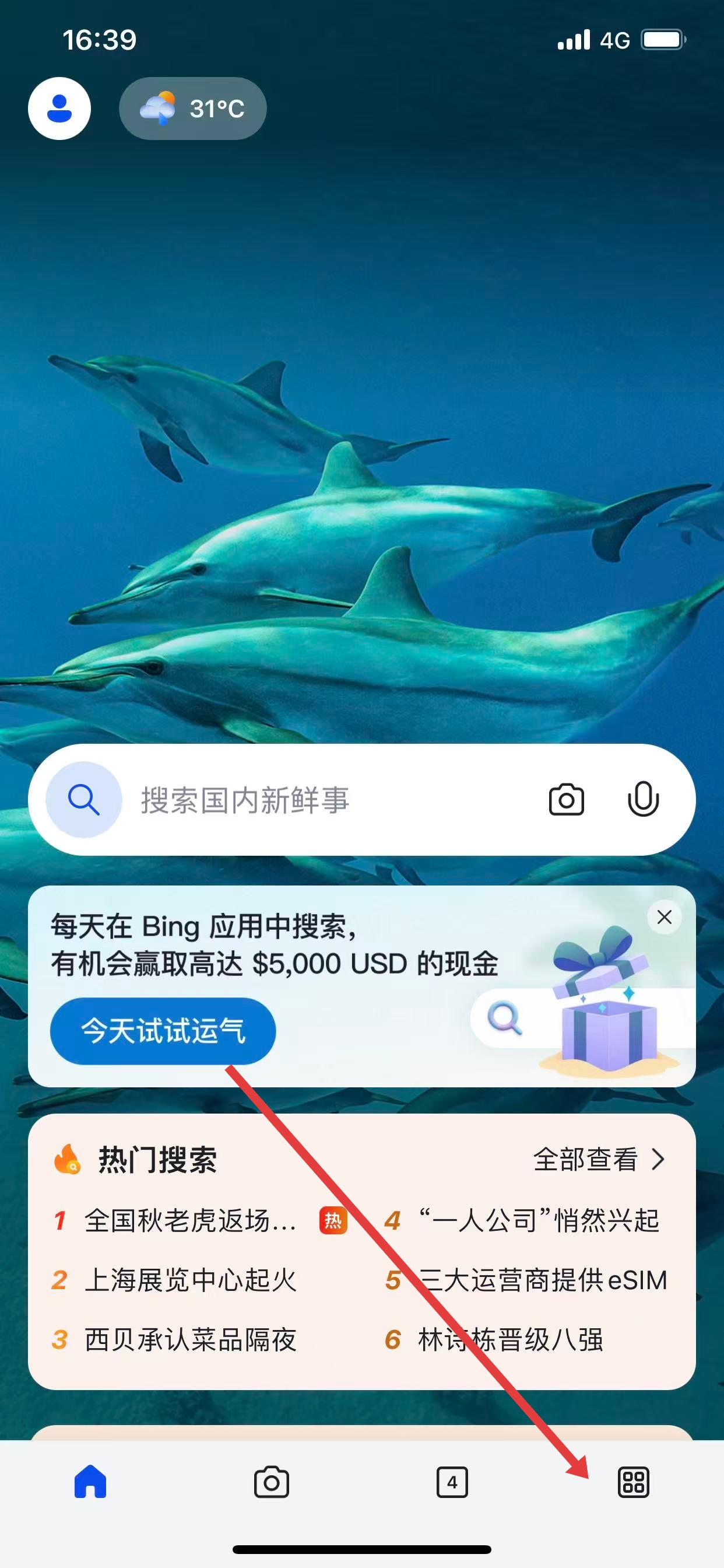Start voice search with the microphone
This screenshot has height=1568, width=724.
point(643,800)
